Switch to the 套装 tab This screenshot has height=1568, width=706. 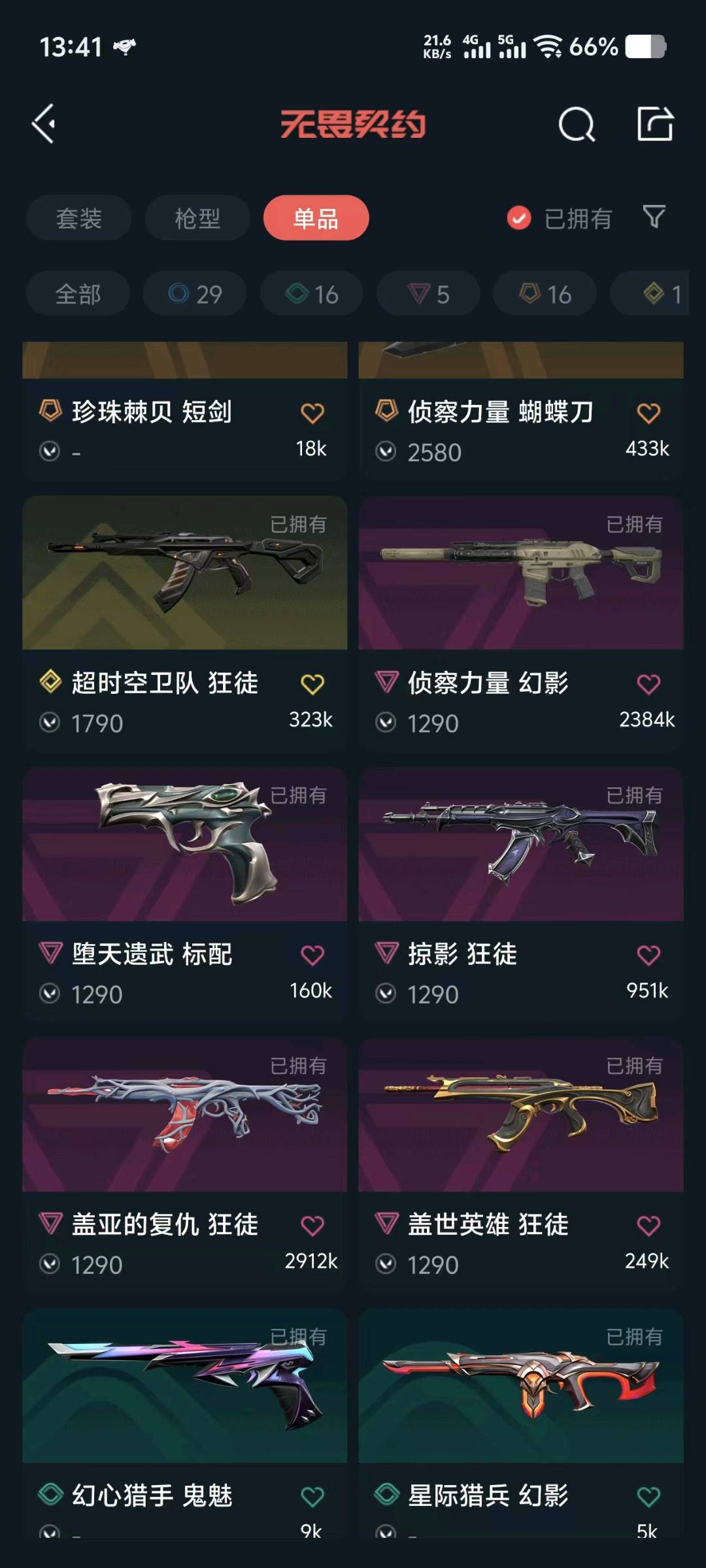(78, 218)
